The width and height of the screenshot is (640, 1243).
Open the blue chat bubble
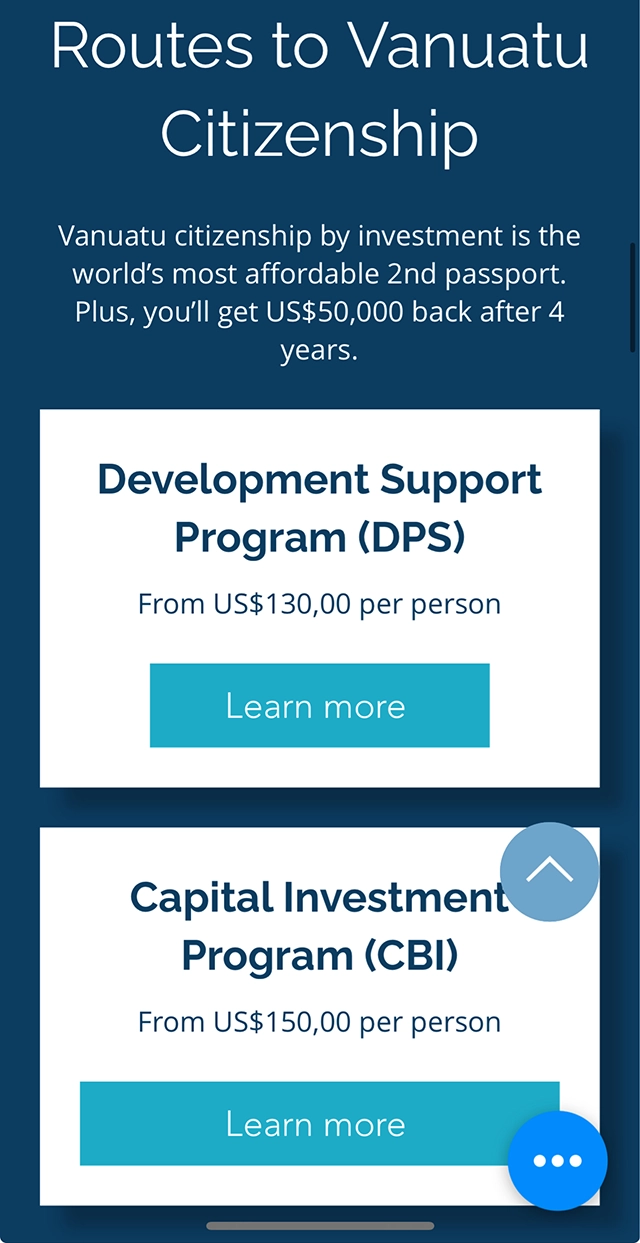click(557, 1160)
